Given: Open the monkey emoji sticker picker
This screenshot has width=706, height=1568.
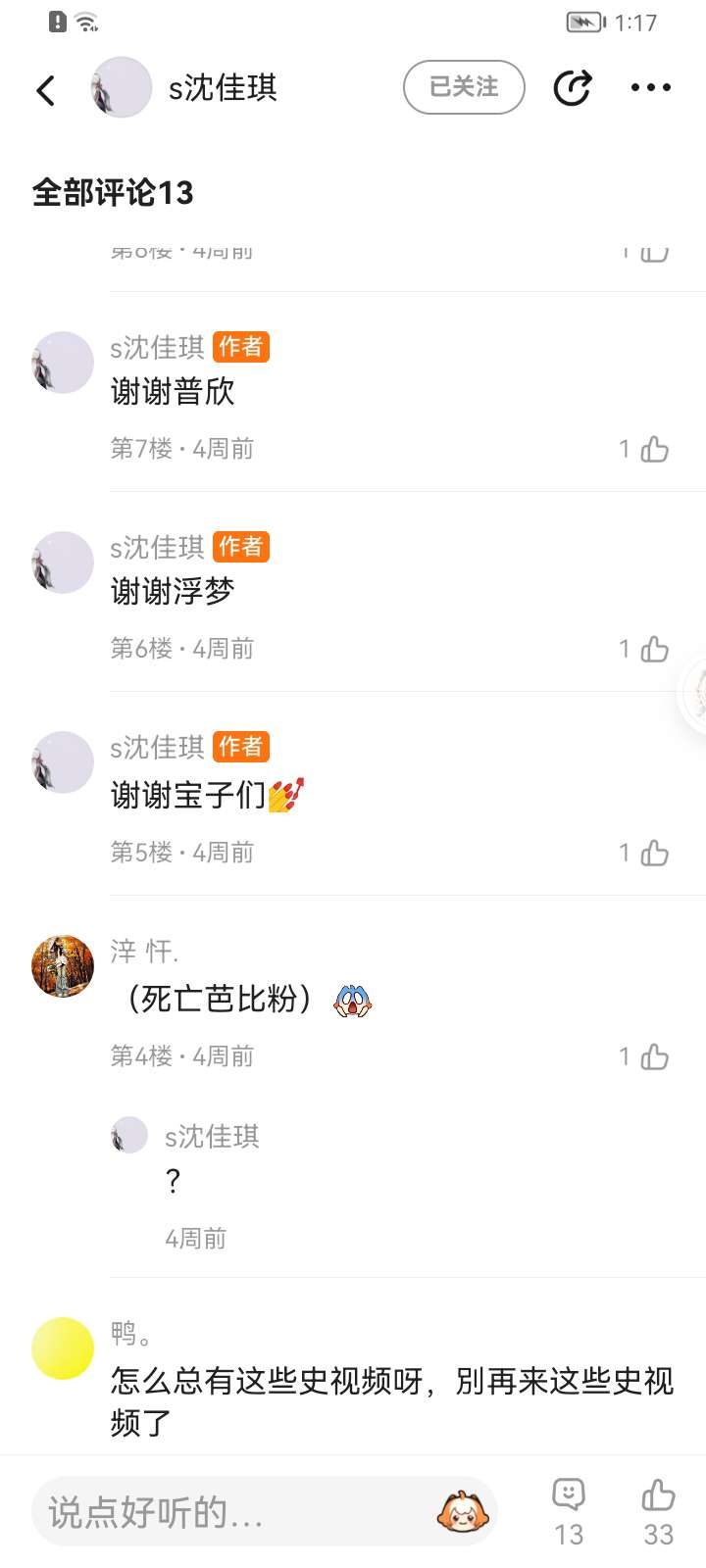Looking at the screenshot, I should (x=463, y=1512).
